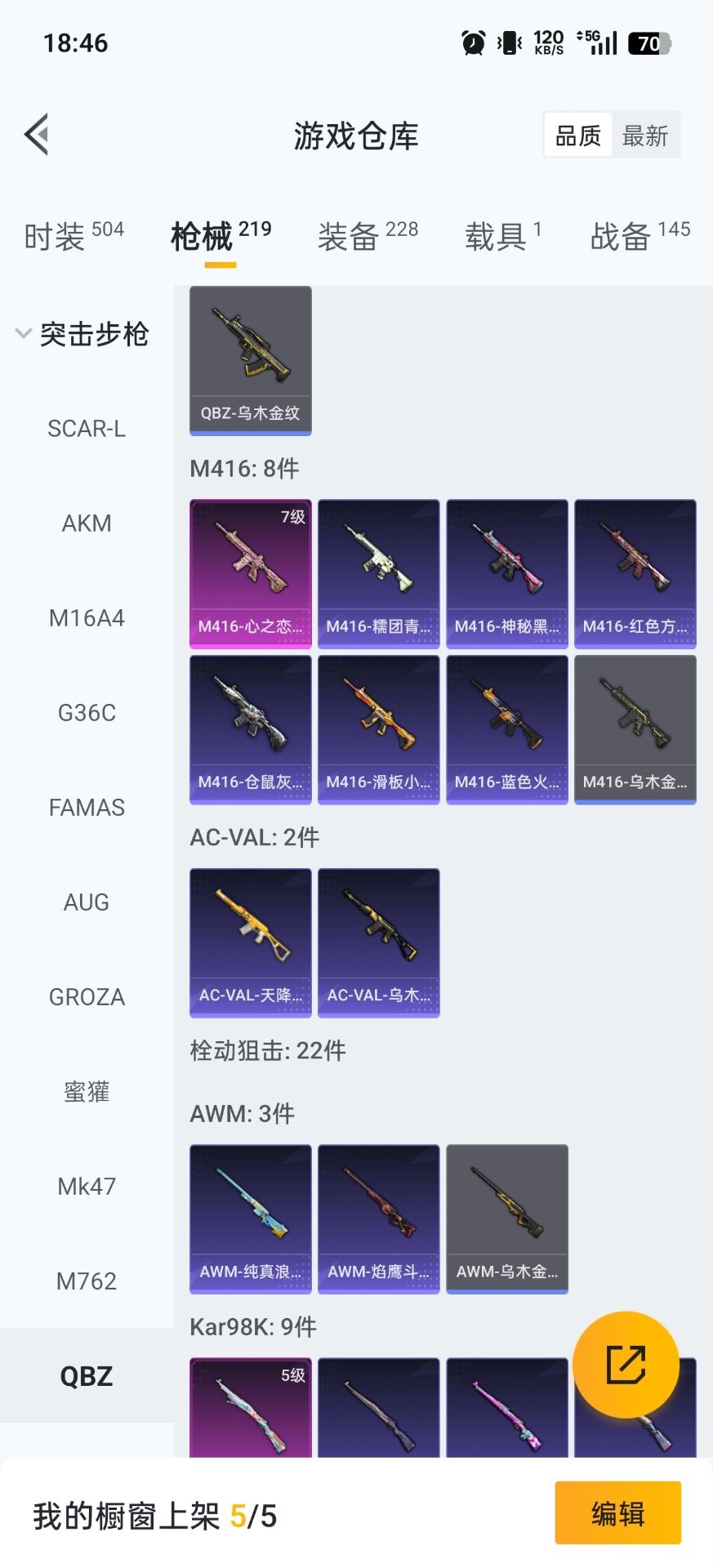This screenshot has height=1568, width=713.
Task: Go back from 游戏仓库 page
Action: (x=37, y=135)
